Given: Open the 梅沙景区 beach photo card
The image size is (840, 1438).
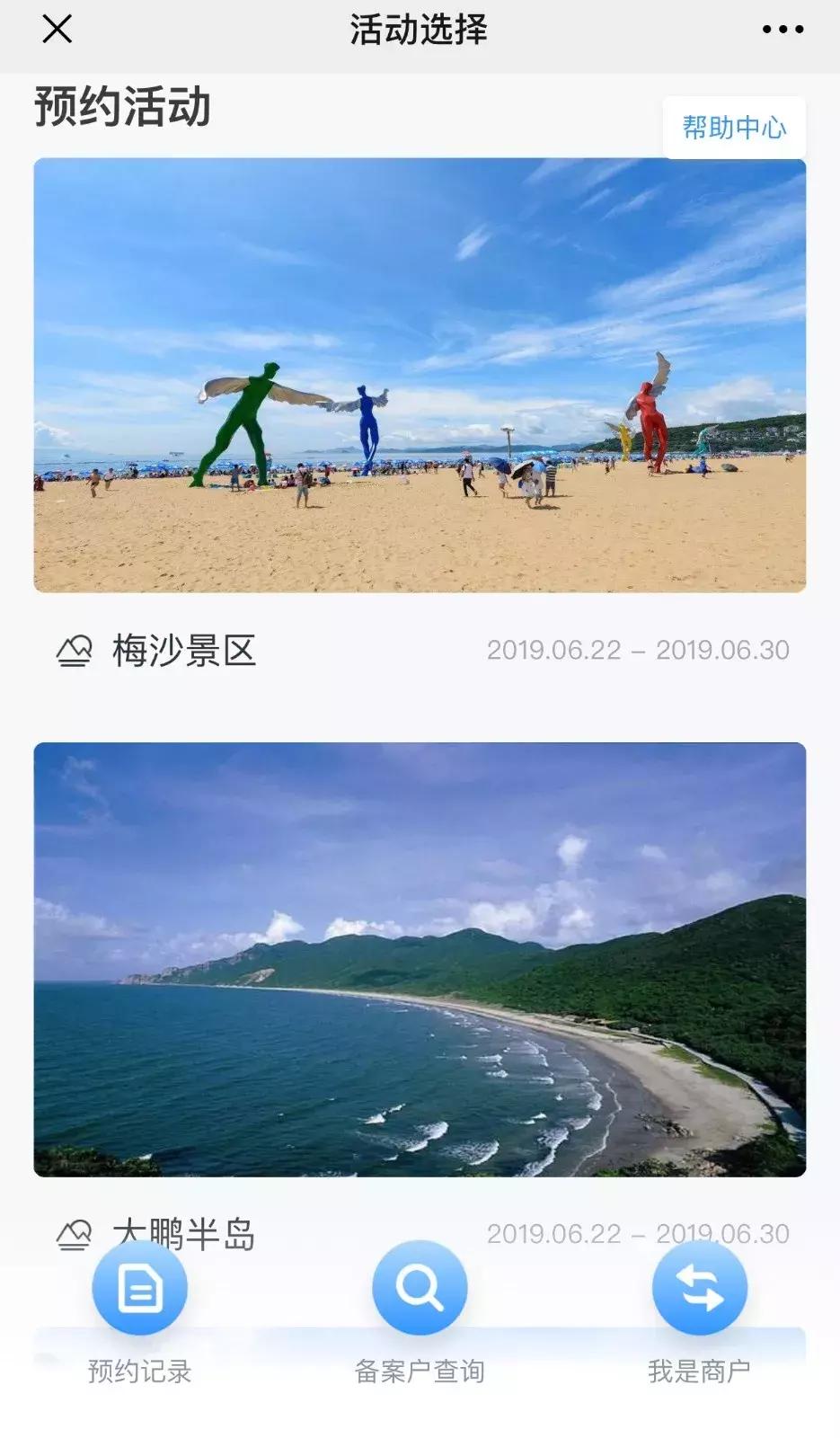Looking at the screenshot, I should (419, 376).
